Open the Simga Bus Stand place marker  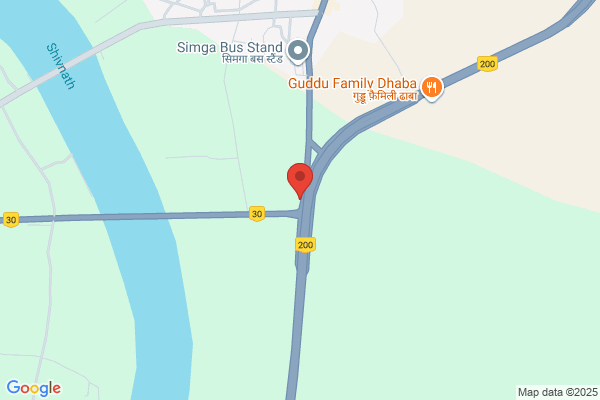click(x=298, y=52)
